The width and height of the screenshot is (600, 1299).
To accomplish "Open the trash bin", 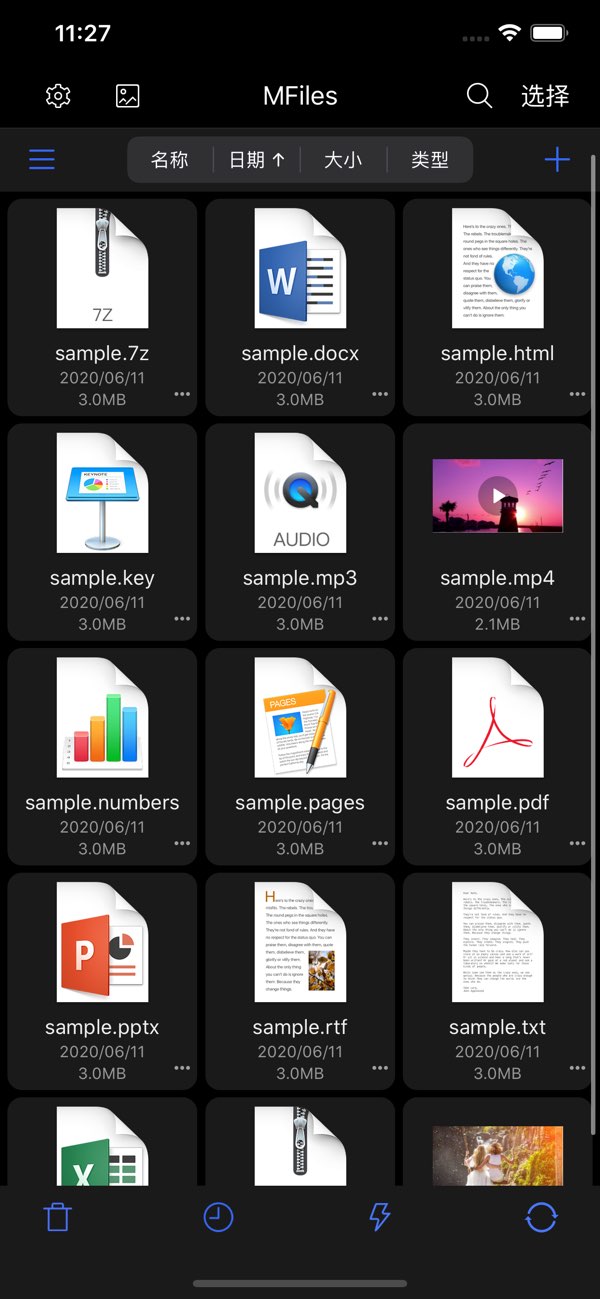I will coord(58,1217).
